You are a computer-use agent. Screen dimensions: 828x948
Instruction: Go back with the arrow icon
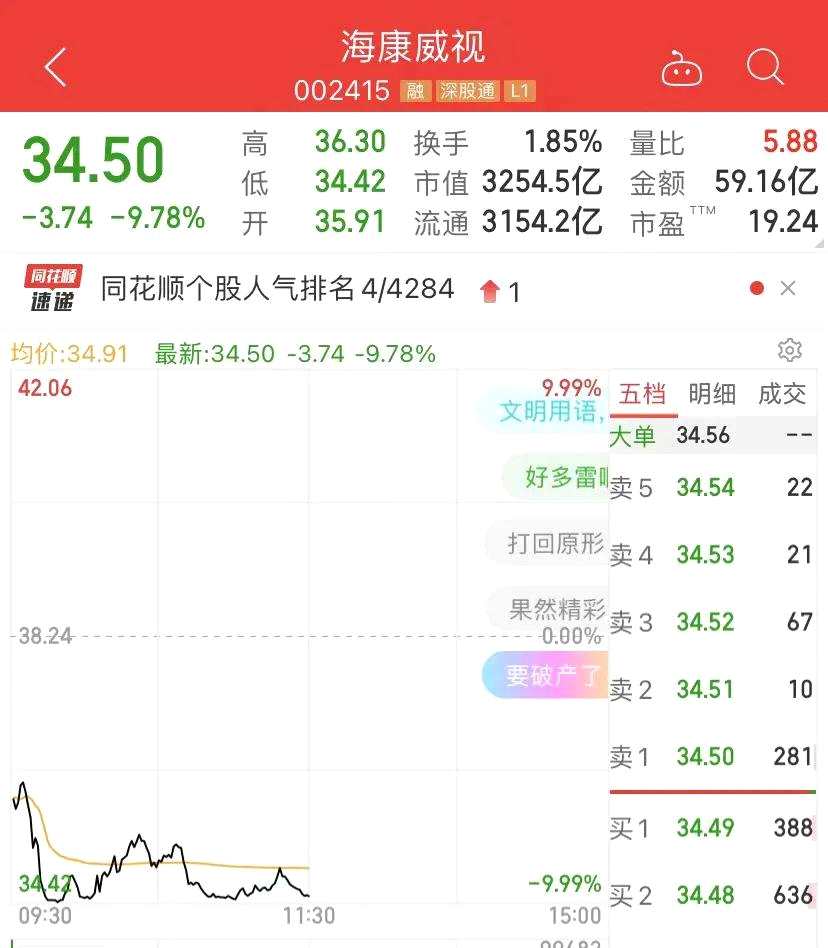coord(56,68)
